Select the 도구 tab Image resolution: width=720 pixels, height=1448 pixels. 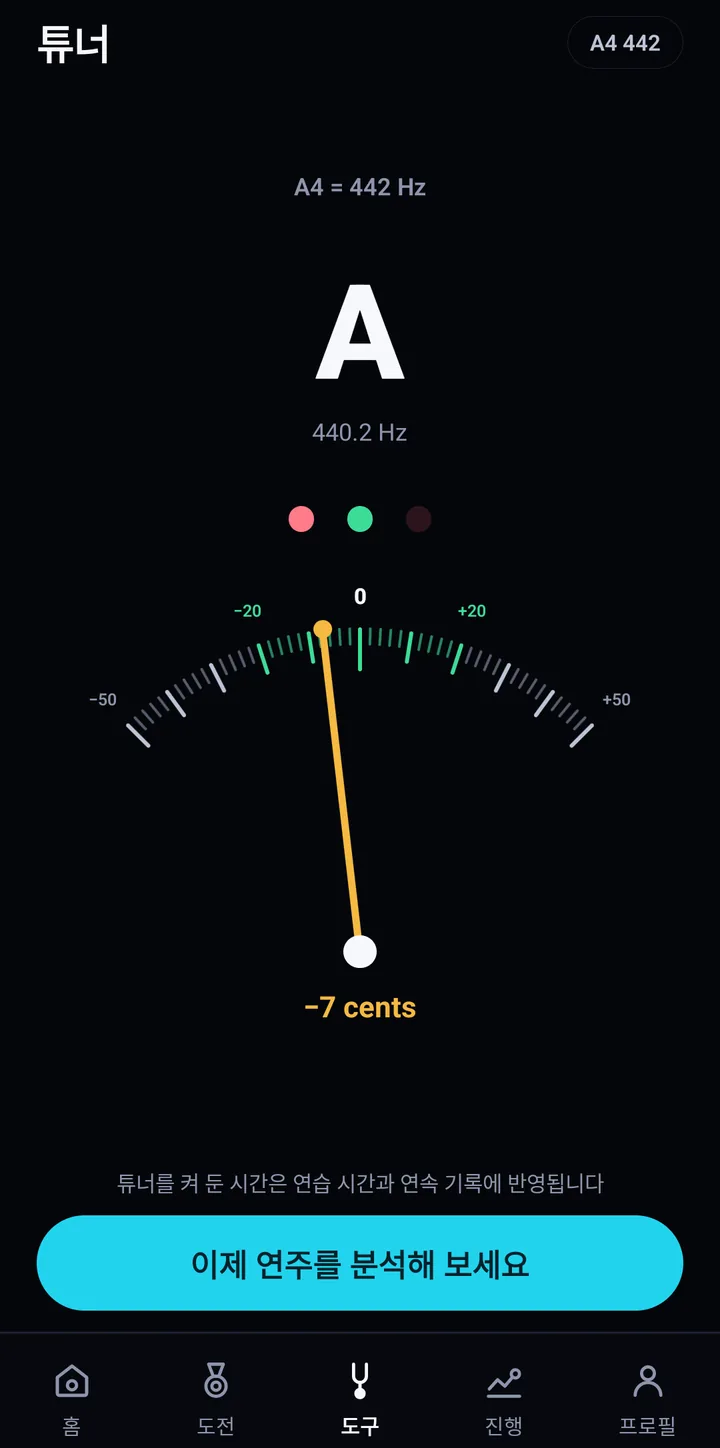(360, 1398)
